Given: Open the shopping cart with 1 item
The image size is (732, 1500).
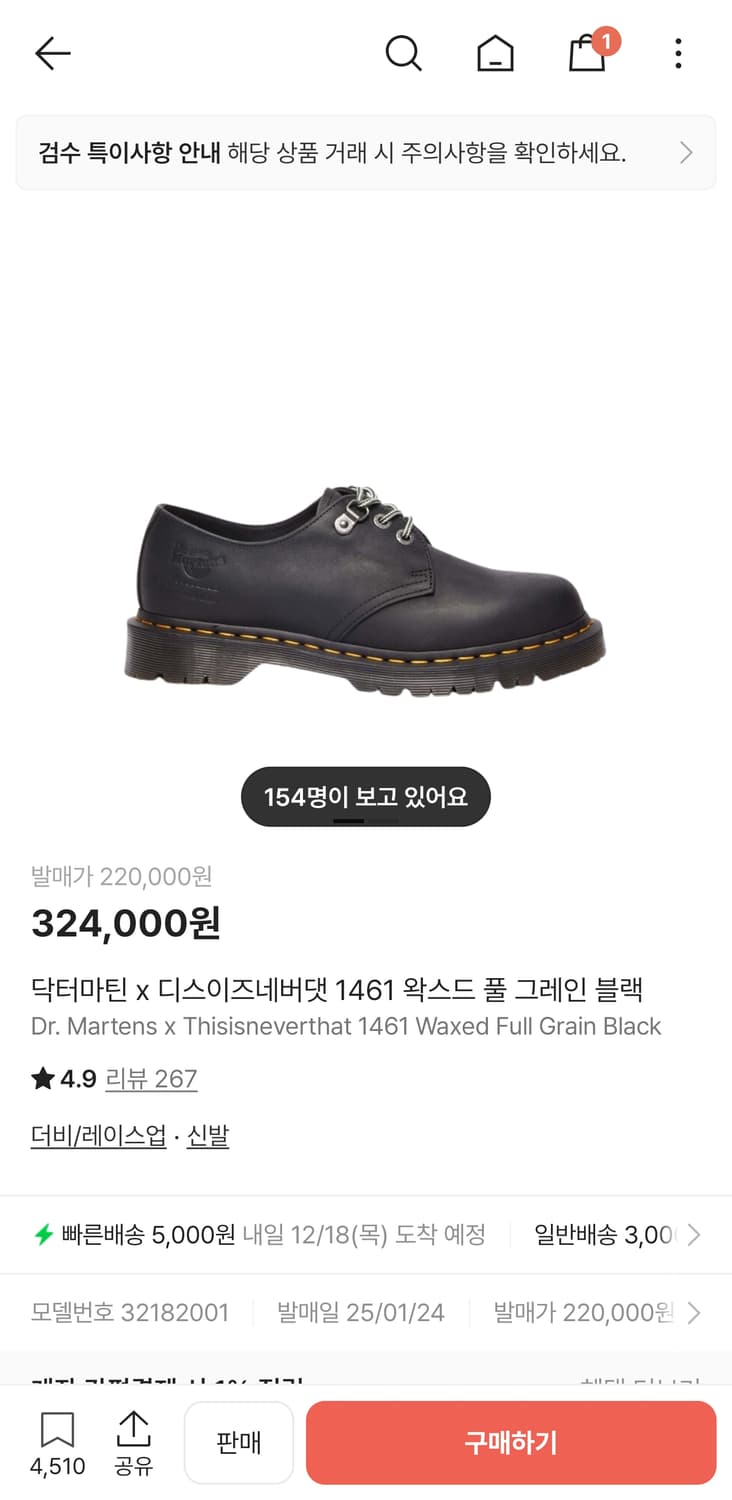Looking at the screenshot, I should point(587,53).
